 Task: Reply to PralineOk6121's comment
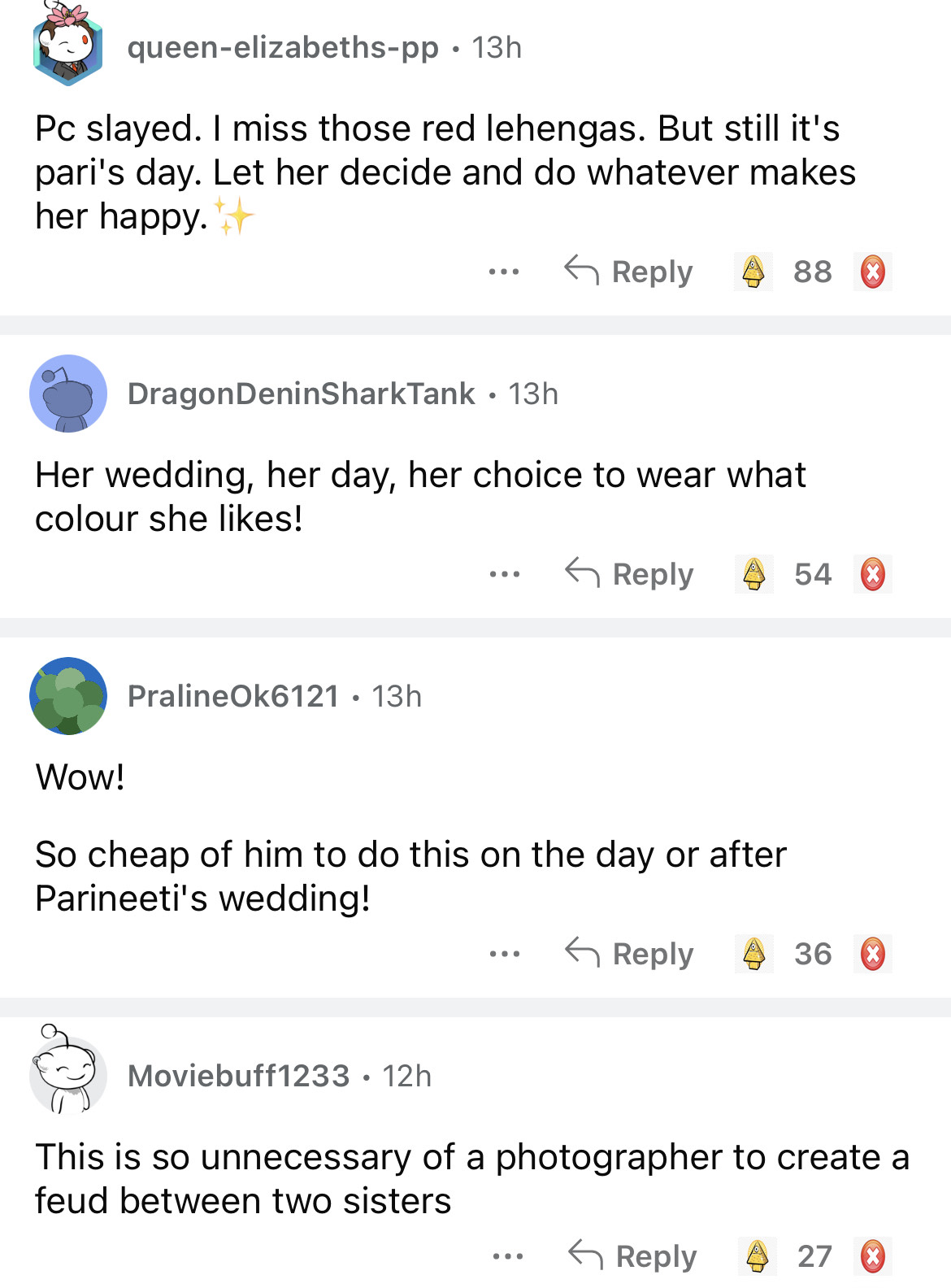coord(629,954)
